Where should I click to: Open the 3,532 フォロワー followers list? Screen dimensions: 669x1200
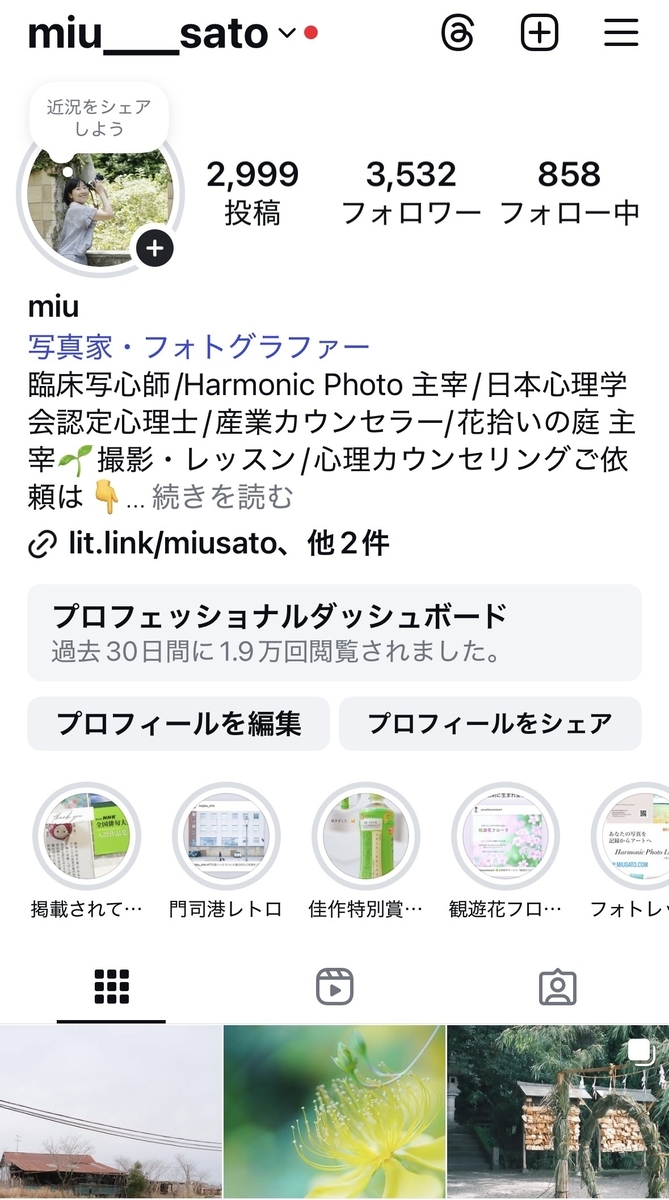(x=412, y=192)
